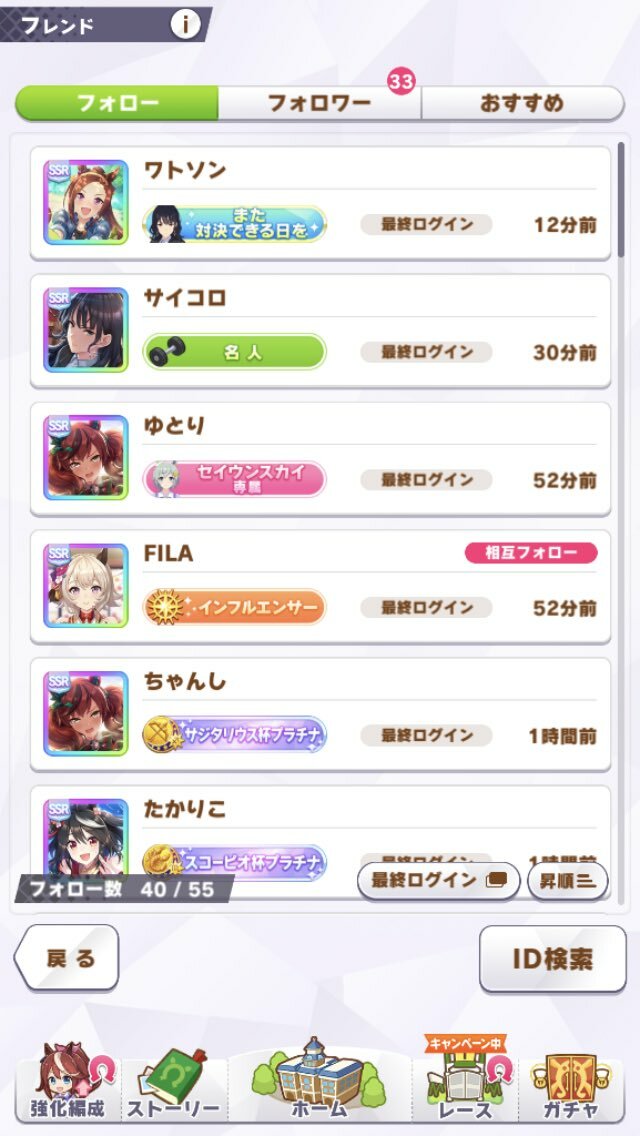Open ワトソン's friend profile
The height and width of the screenshot is (1136, 640).
click(x=320, y=203)
